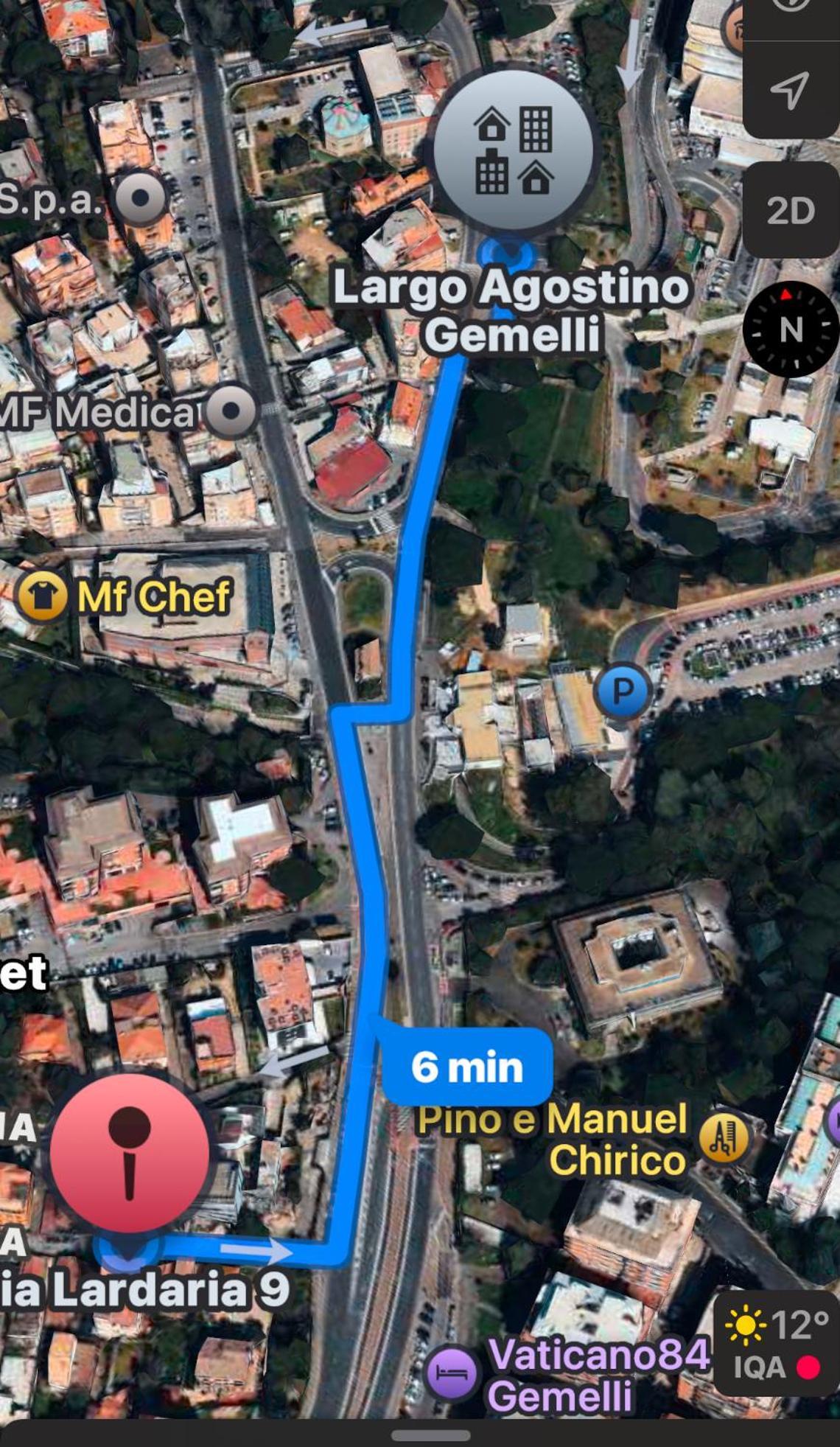Open the MF Medica place marker
The width and height of the screenshot is (840, 1447).
point(231,411)
